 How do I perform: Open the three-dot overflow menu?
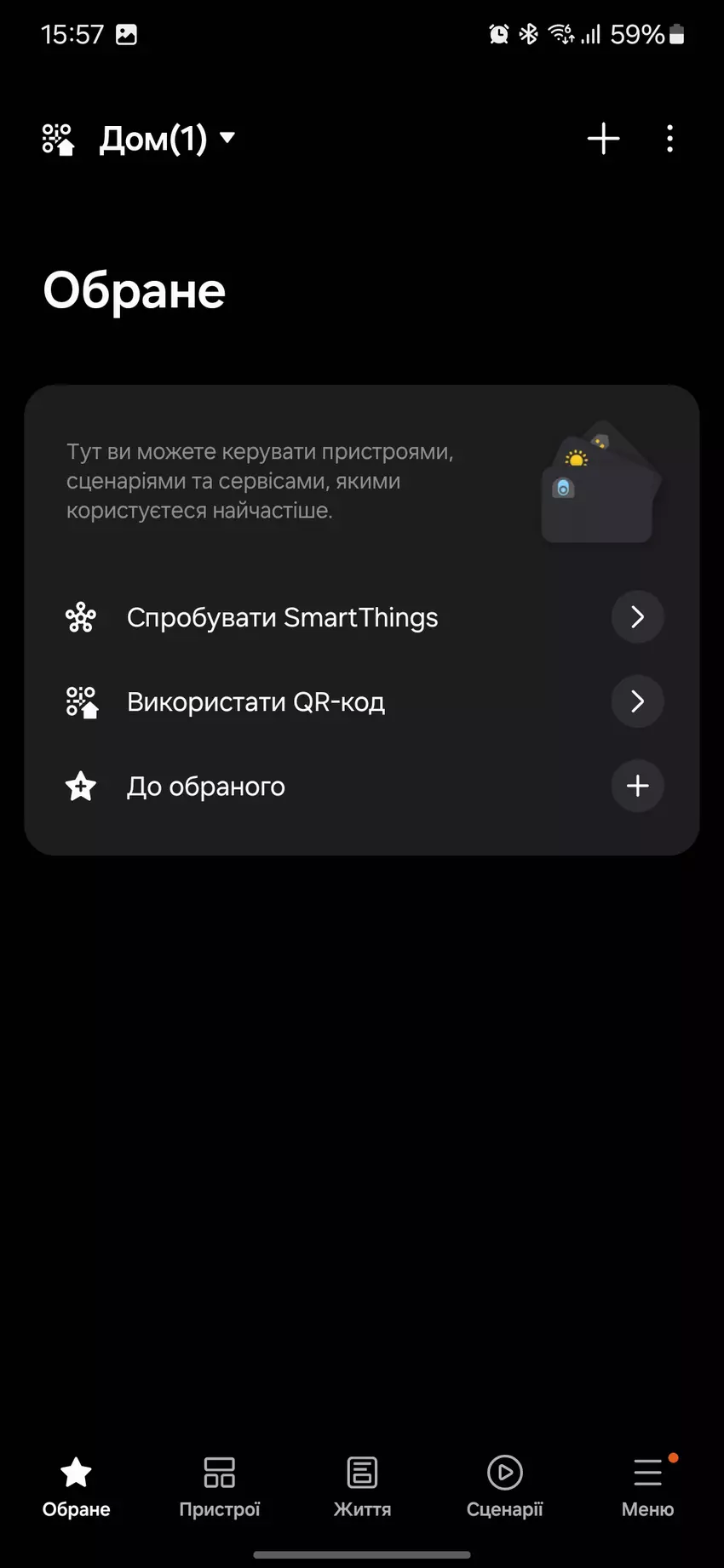(x=670, y=139)
